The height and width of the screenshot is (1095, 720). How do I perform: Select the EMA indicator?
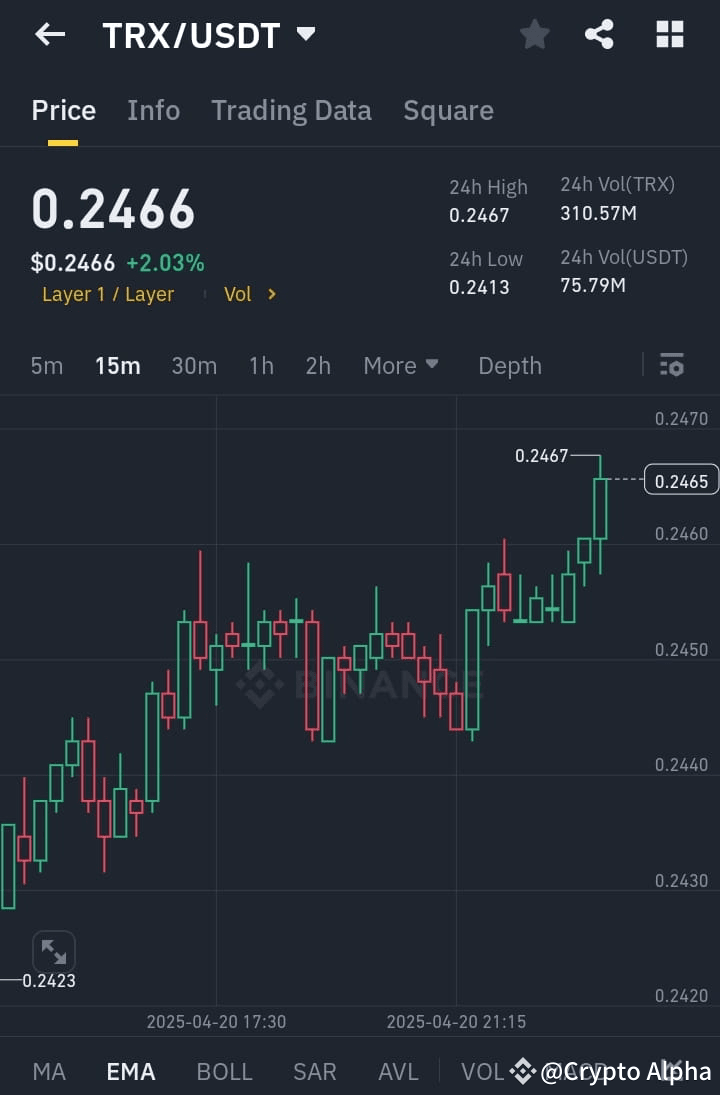(x=130, y=1071)
